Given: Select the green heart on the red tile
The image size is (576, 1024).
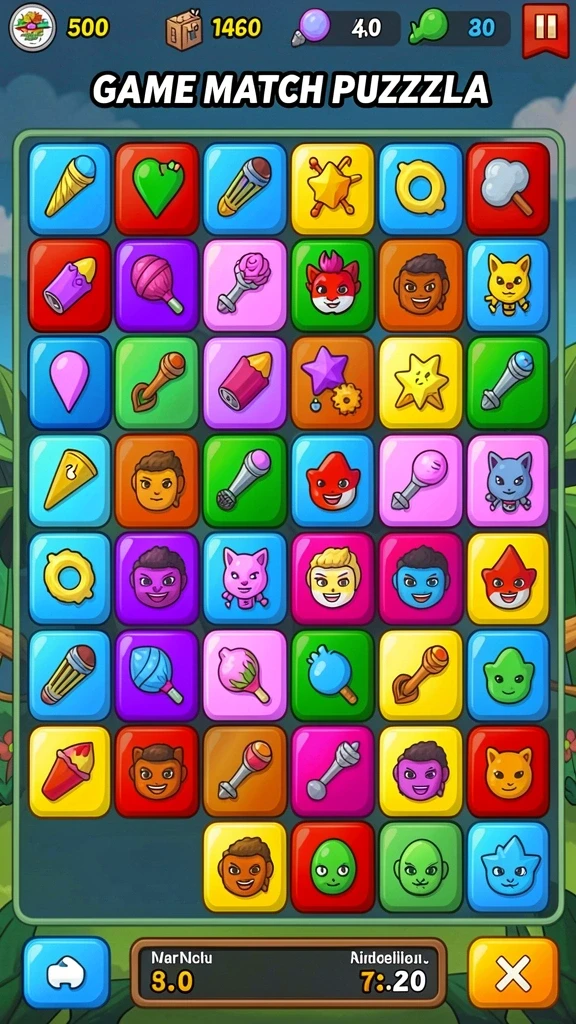Looking at the screenshot, I should pyautogui.click(x=157, y=189).
